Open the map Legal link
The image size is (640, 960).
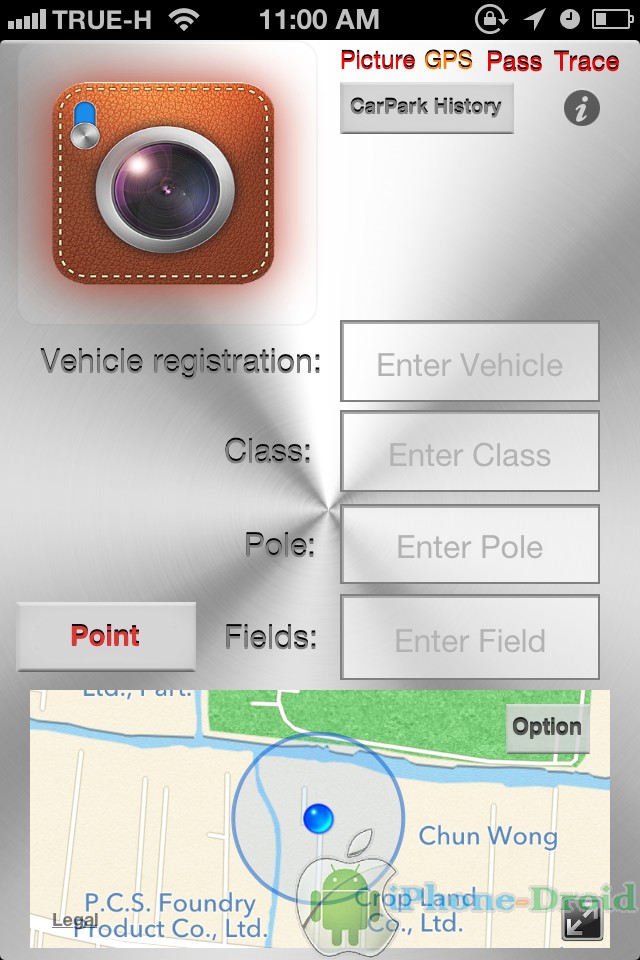74,920
